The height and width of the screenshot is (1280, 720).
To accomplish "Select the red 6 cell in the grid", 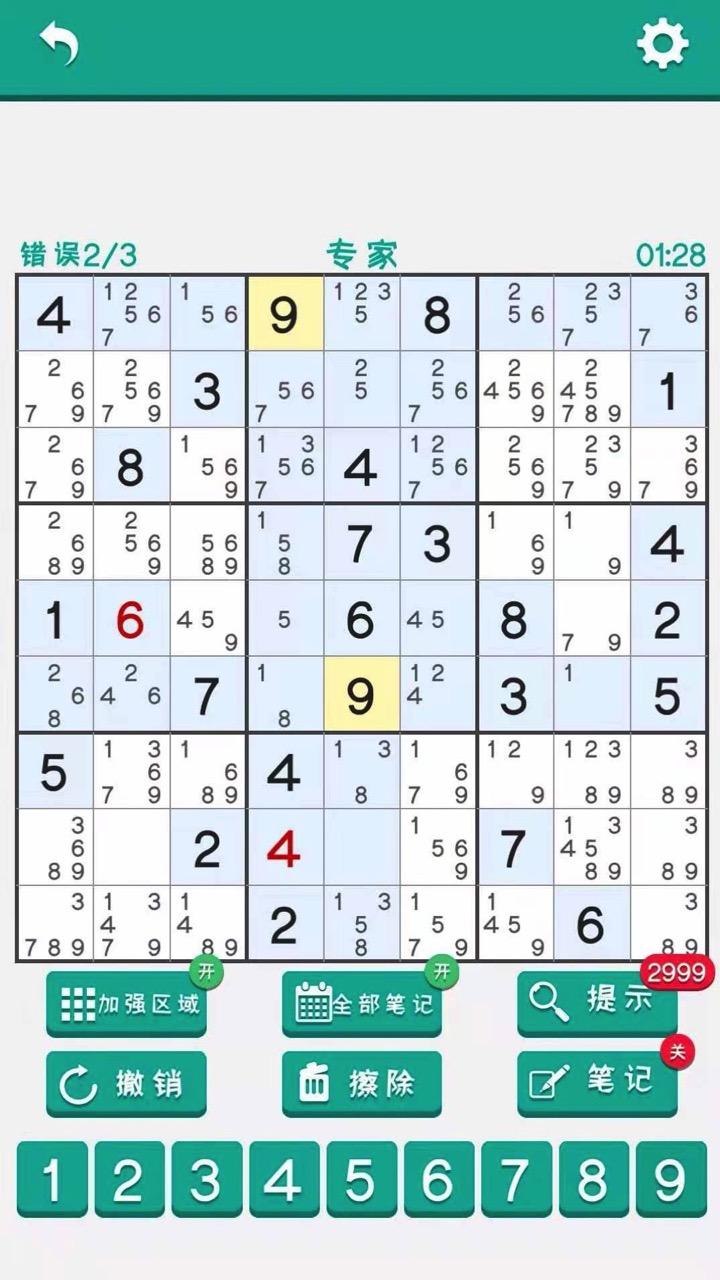I will pyautogui.click(x=130, y=620).
